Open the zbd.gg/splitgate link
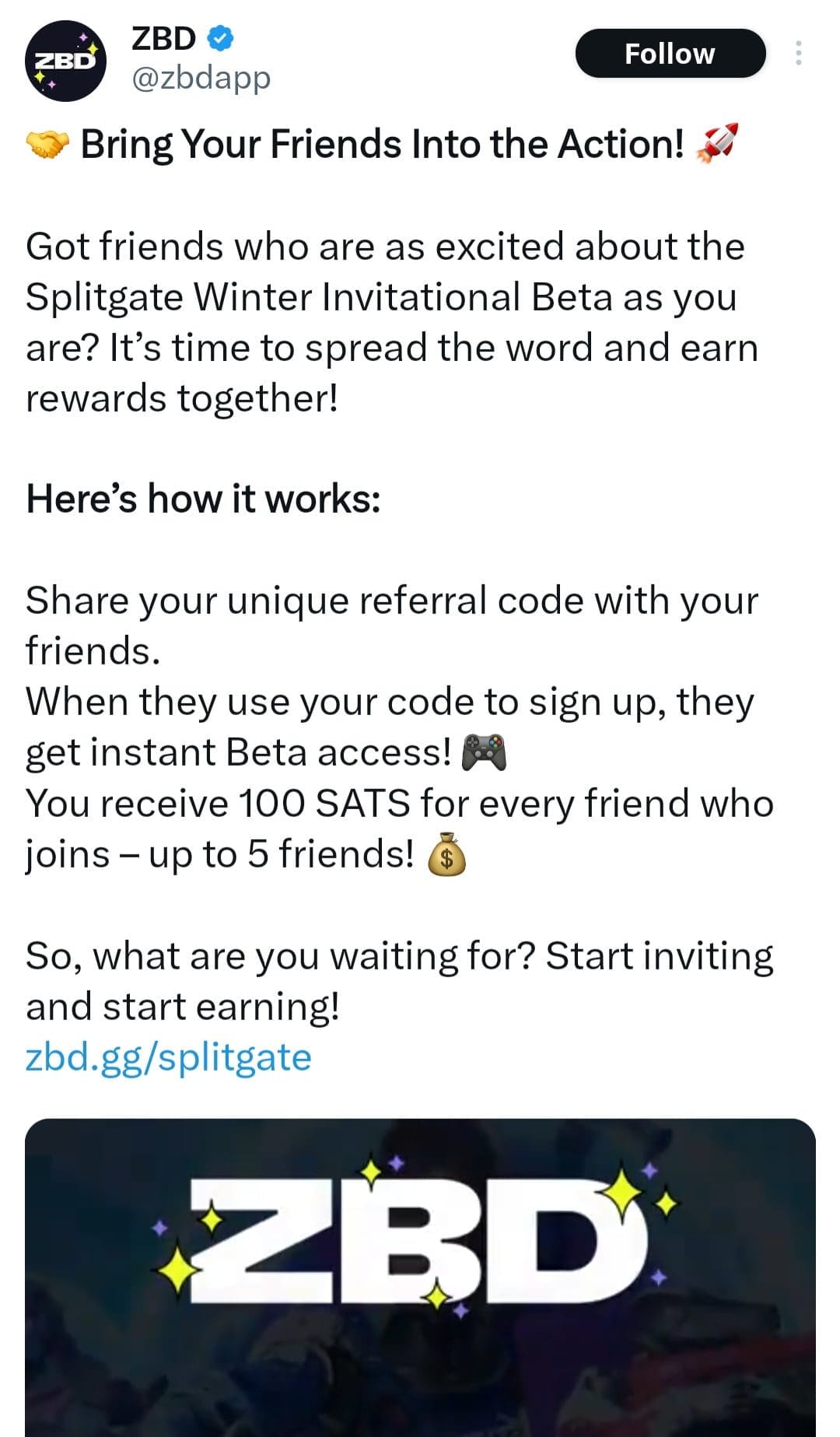 [x=169, y=1057]
